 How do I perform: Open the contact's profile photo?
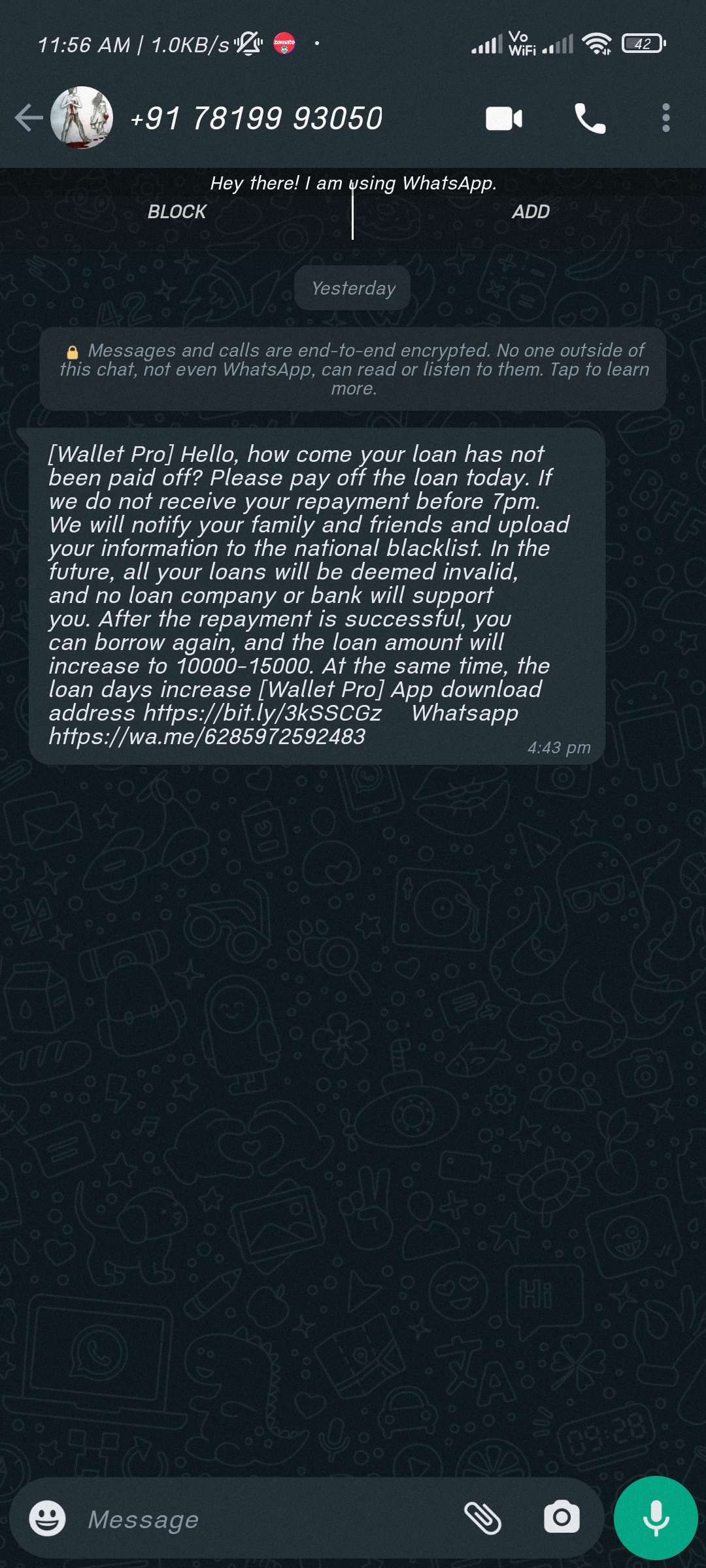click(82, 118)
